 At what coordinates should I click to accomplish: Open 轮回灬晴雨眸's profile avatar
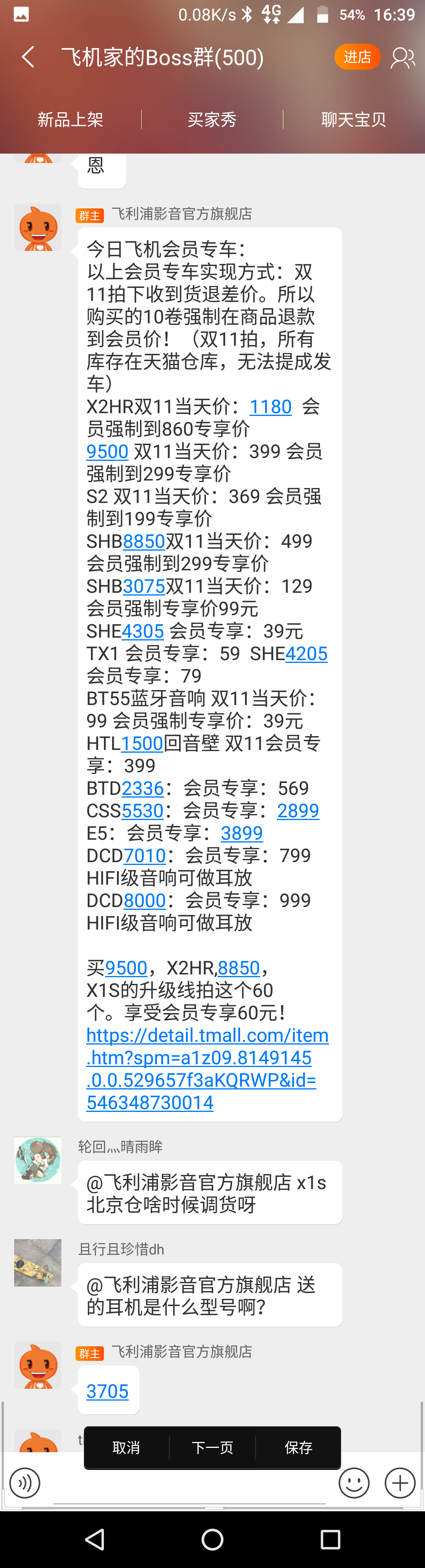38,1160
